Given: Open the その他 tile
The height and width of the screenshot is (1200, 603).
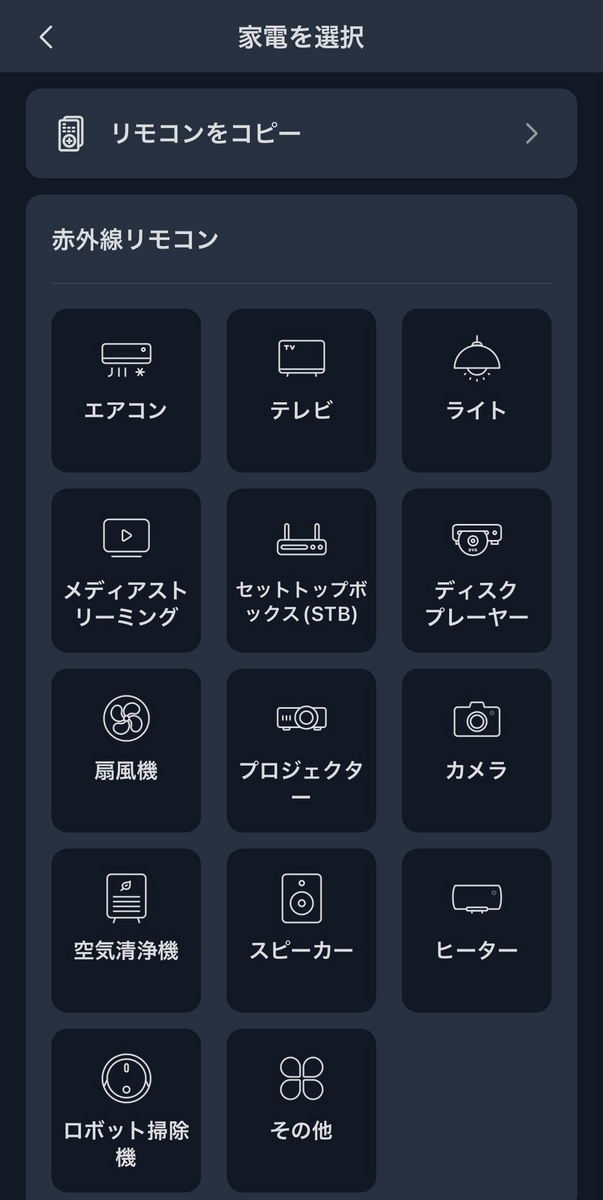Looking at the screenshot, I should point(301,1110).
